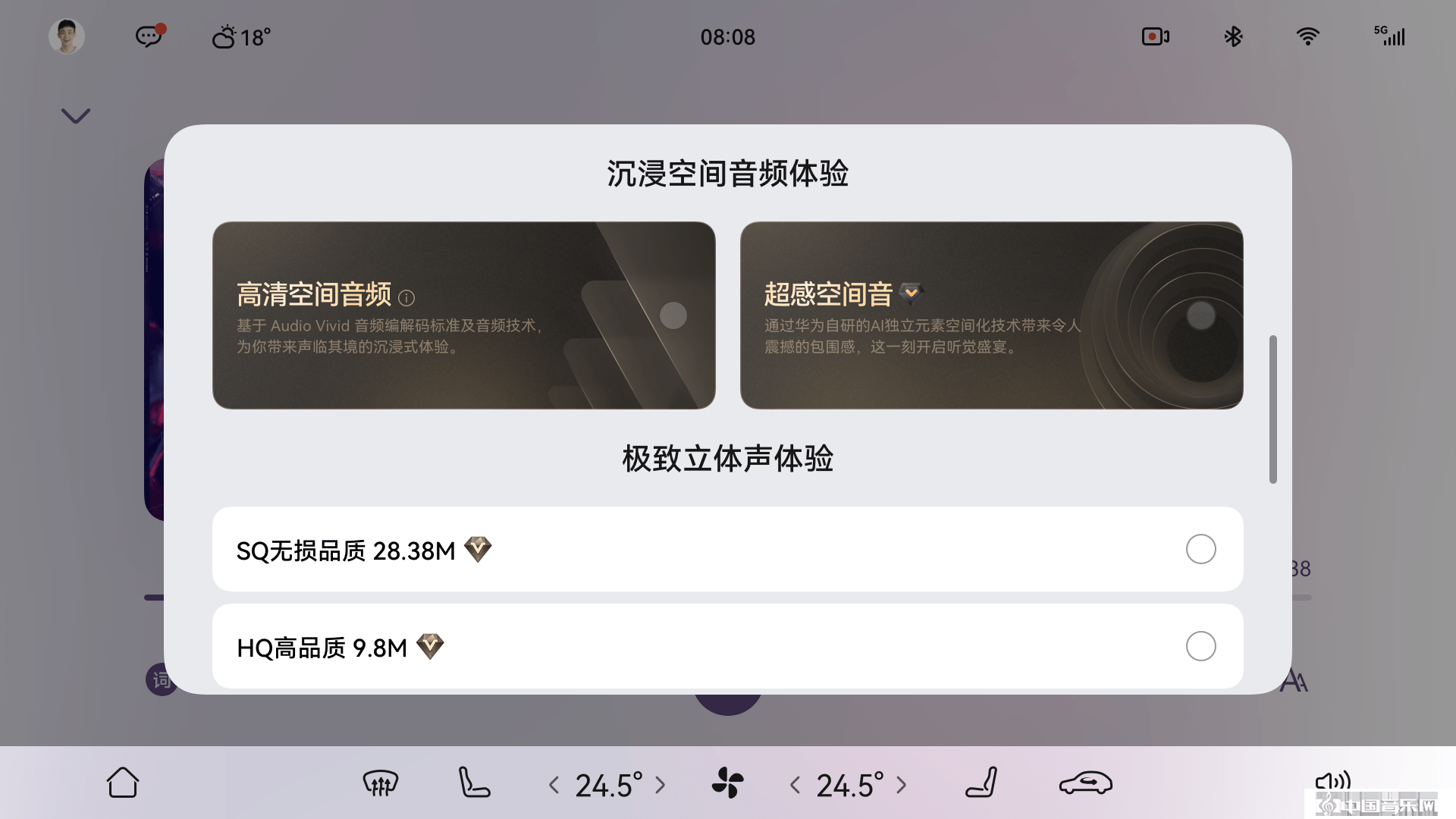Select SQ无损品质 28.38M quality
Viewport: 1456px width, 819px height.
point(1200,549)
